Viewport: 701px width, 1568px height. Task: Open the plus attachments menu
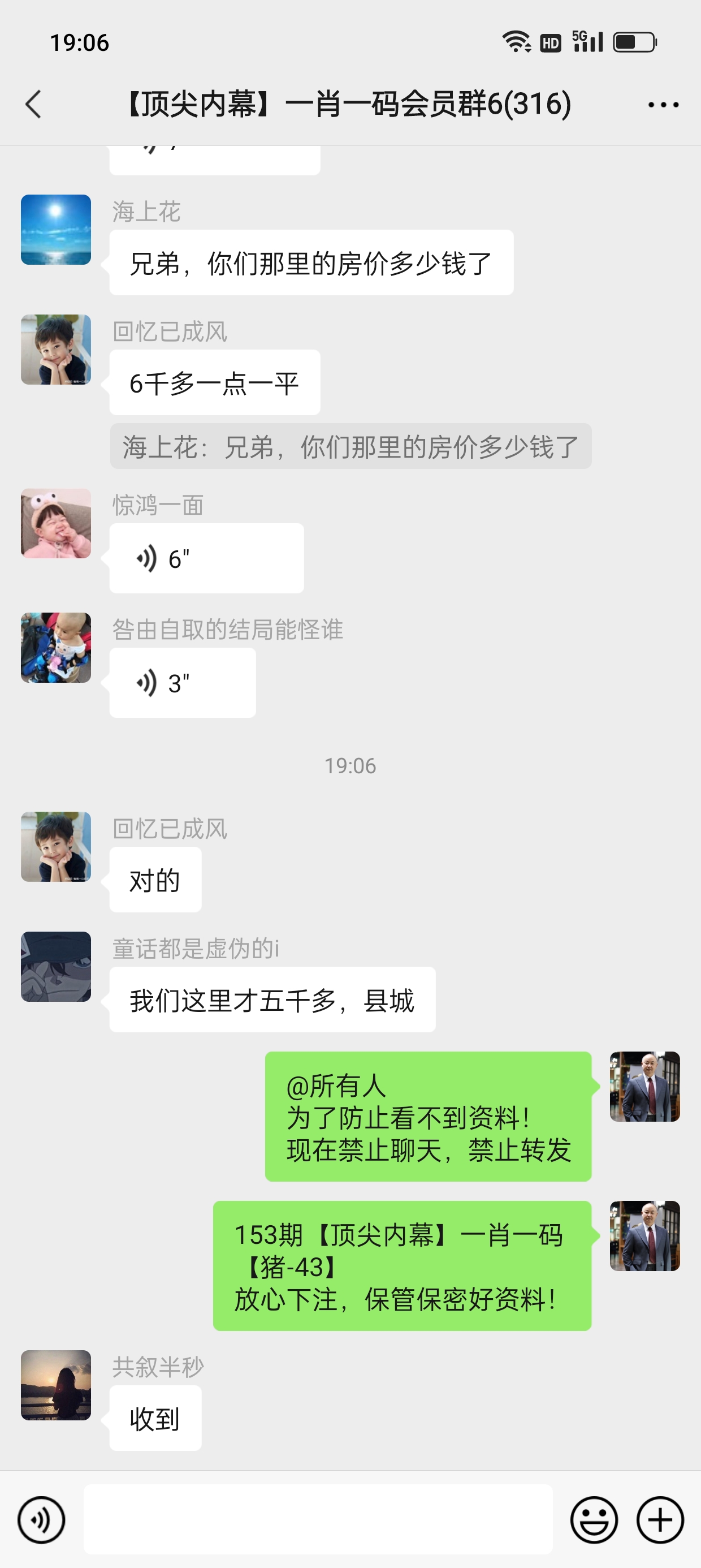click(x=660, y=1520)
